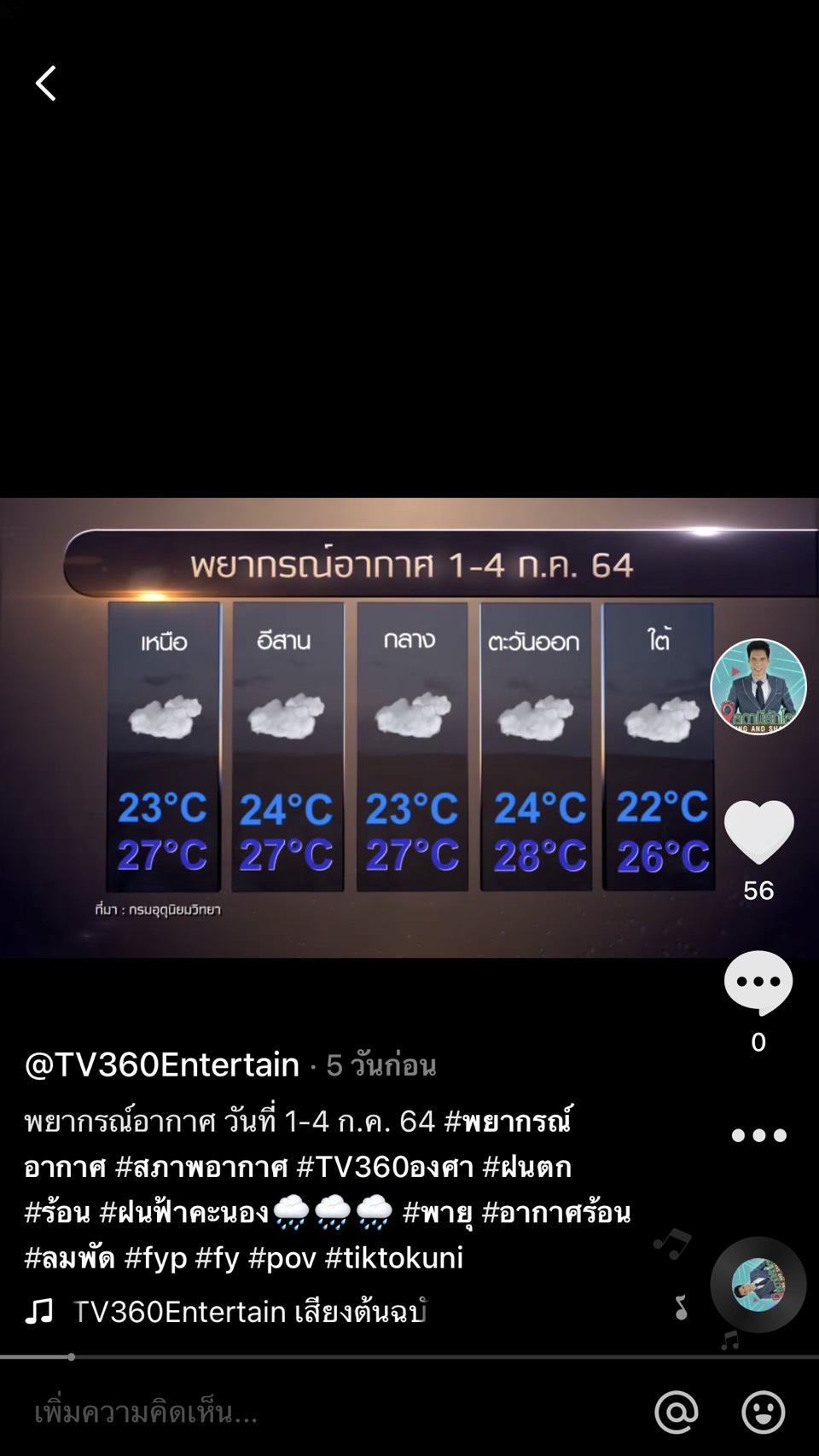The height and width of the screenshot is (1456, 819).
Task: Open the three-dot more options
Action: (x=758, y=1135)
